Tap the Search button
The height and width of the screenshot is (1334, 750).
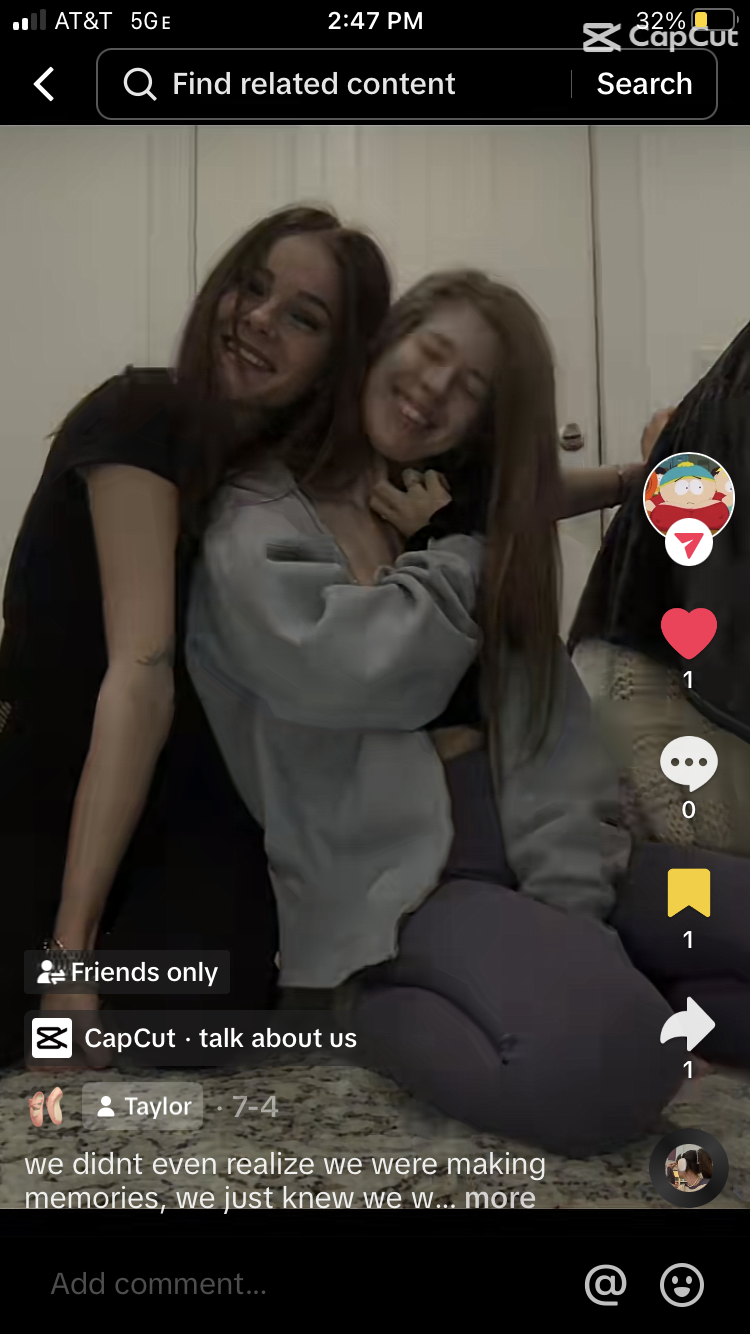(644, 84)
